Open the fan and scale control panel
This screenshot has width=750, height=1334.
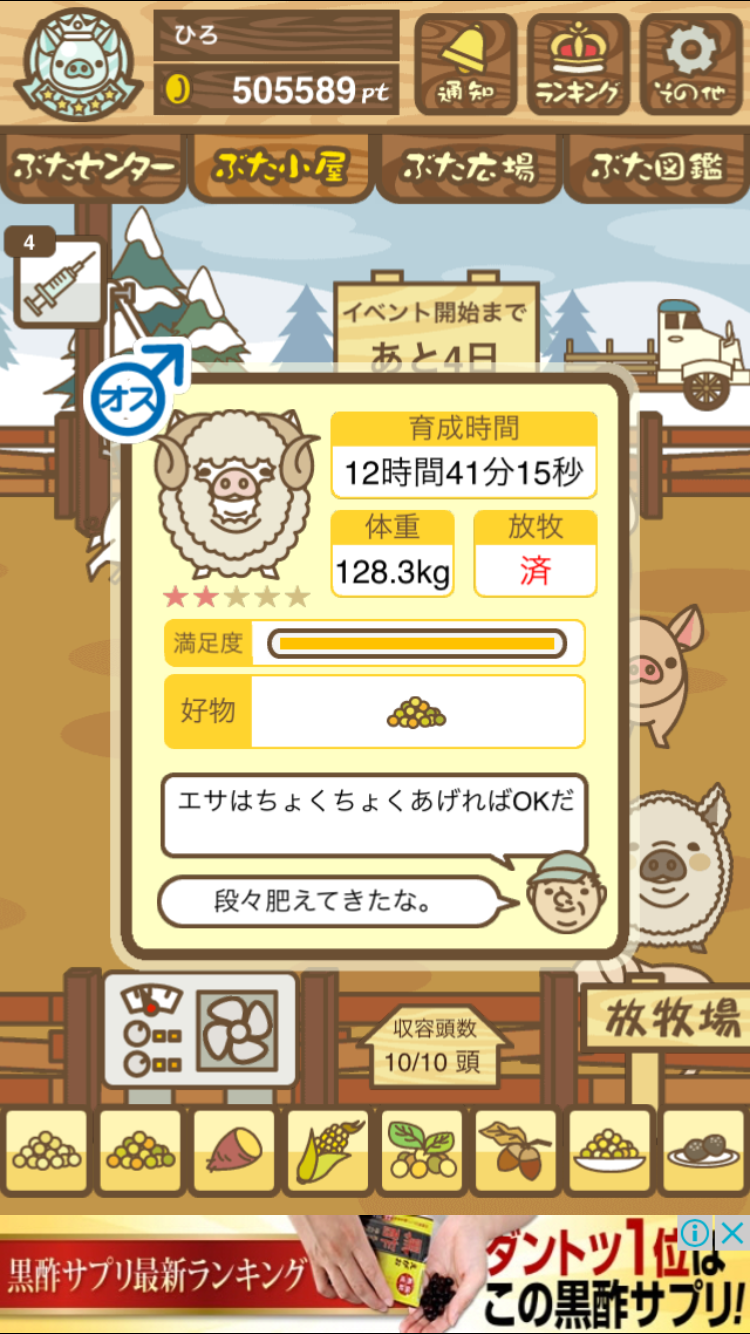200,1030
